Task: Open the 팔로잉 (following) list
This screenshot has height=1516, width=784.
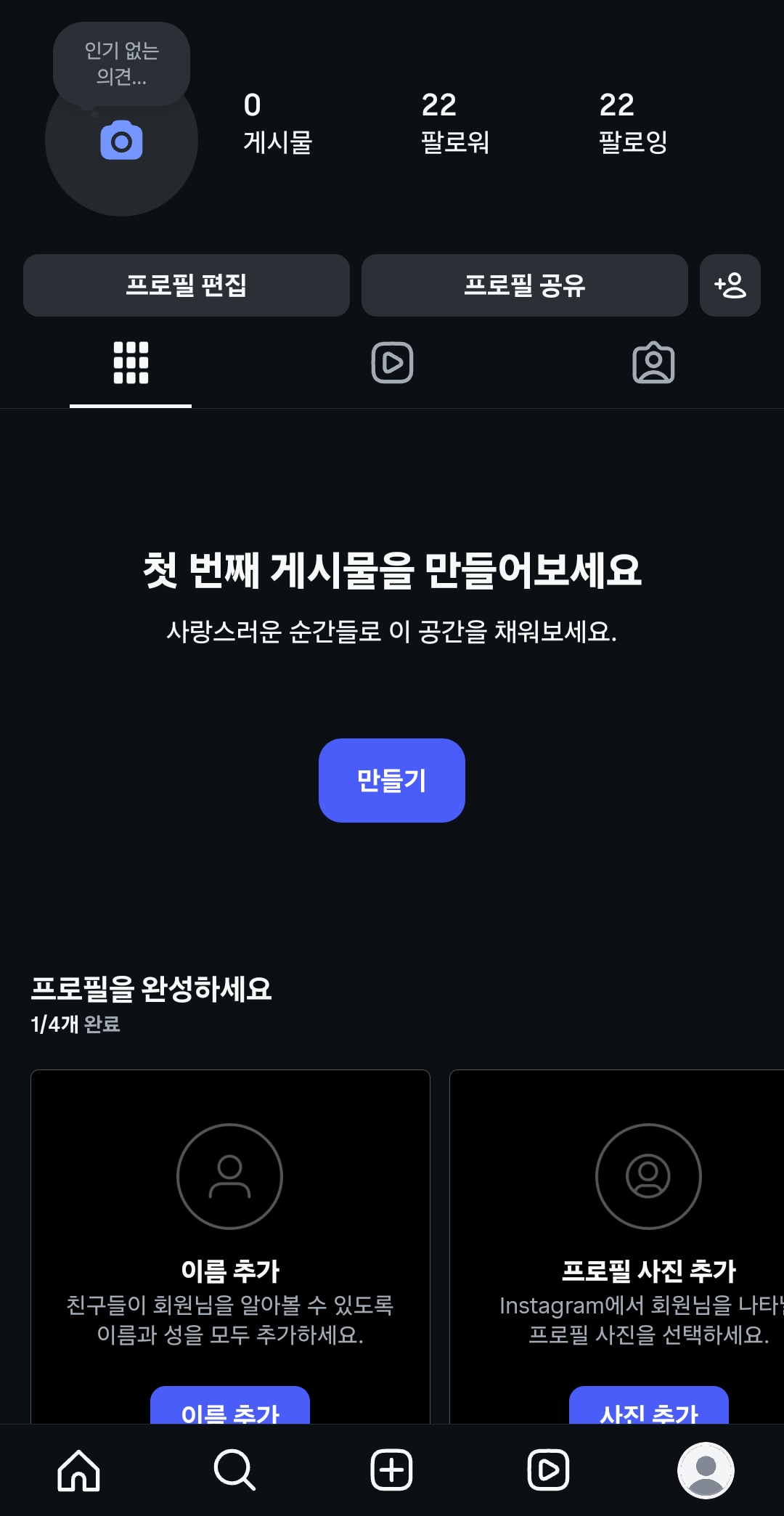Action: 633,122
